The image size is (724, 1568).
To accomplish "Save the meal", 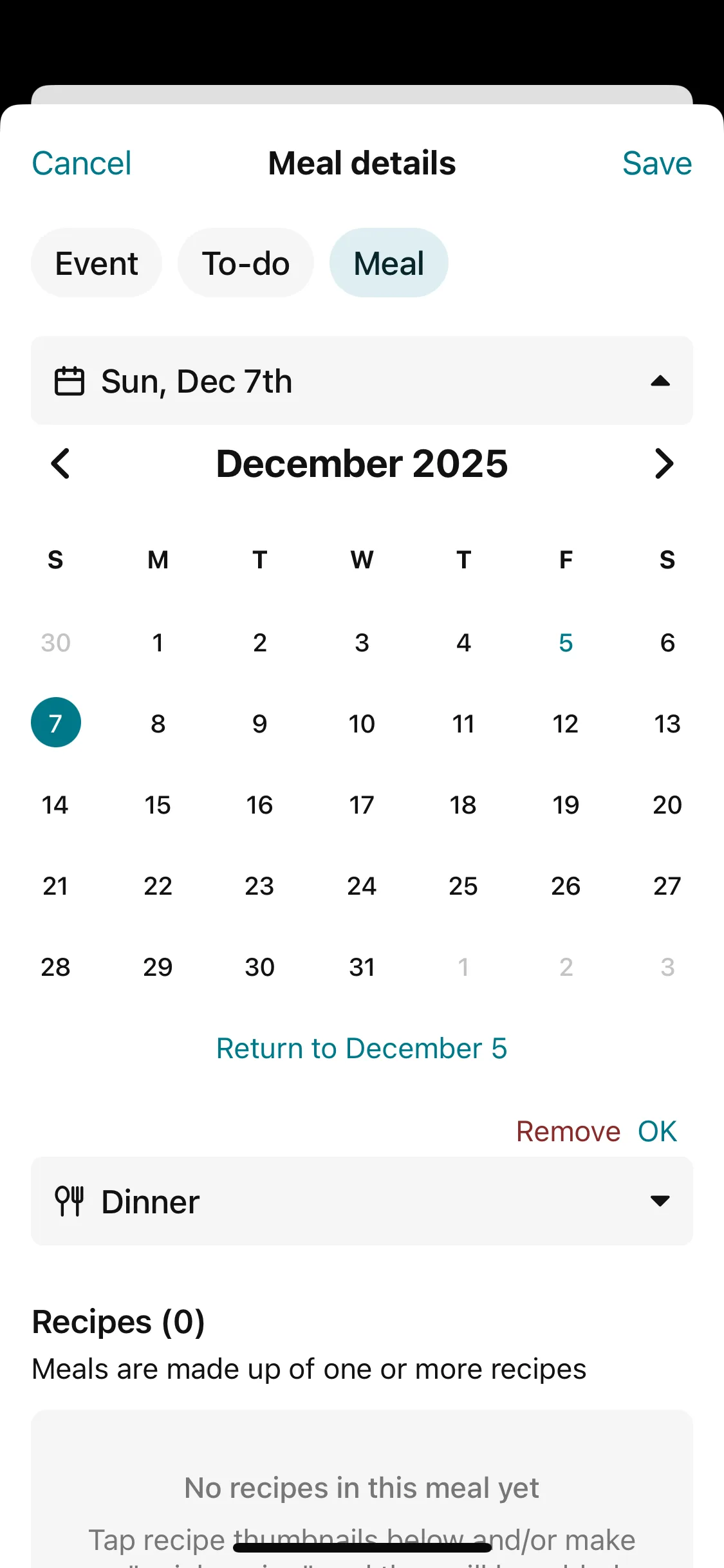I will point(656,163).
